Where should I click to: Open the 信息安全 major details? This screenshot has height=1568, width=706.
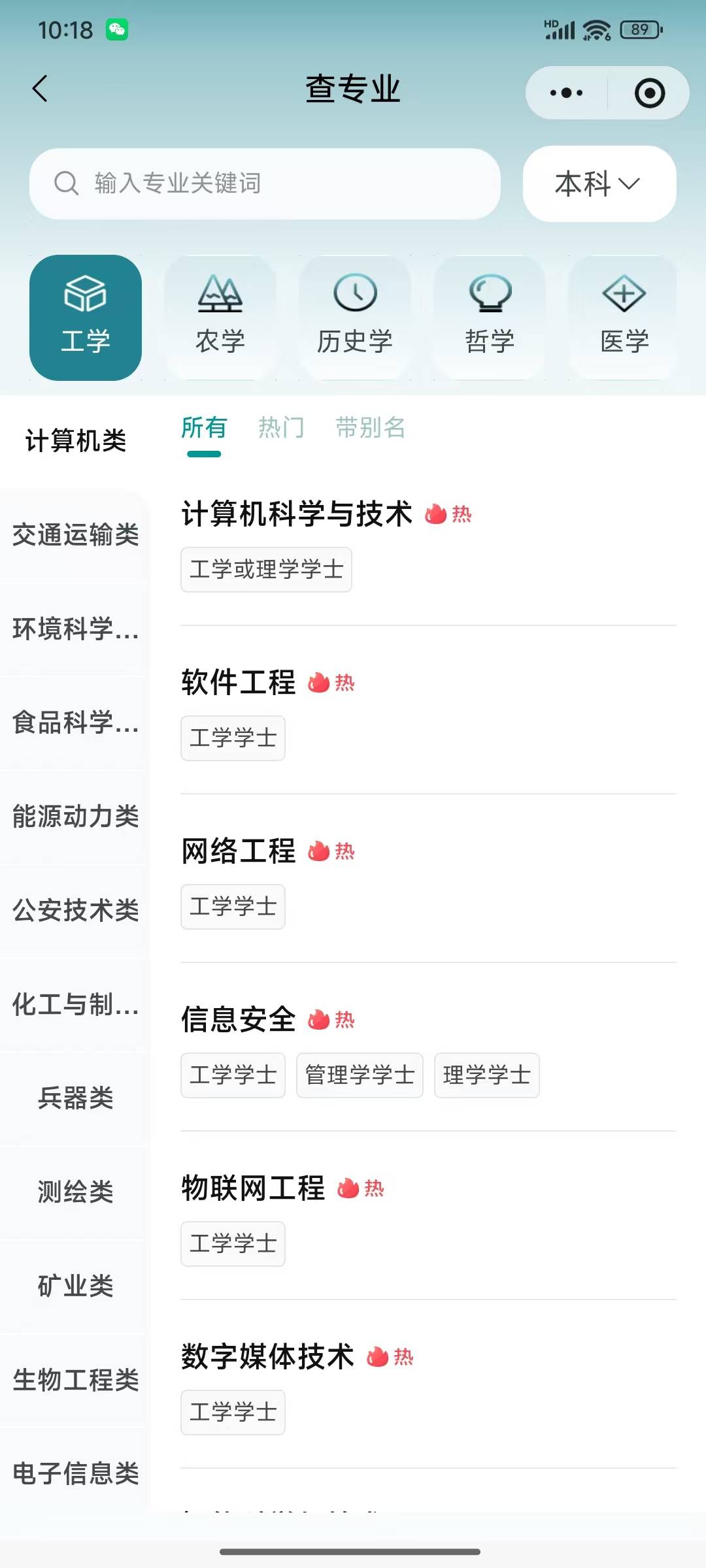[x=239, y=1020]
